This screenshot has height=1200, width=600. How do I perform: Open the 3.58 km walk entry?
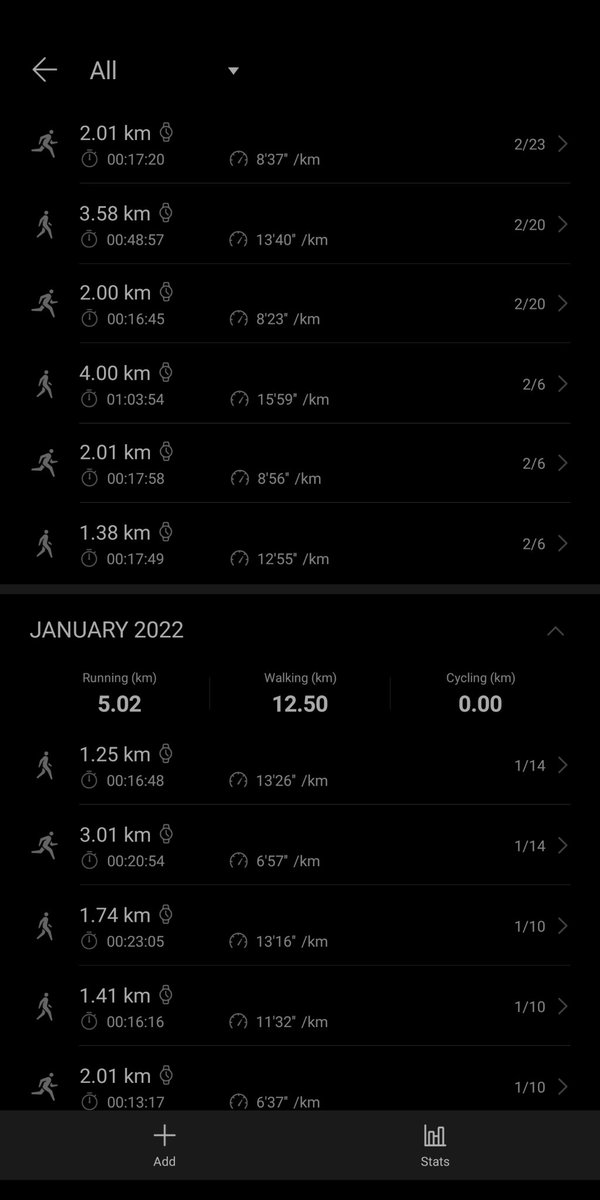click(300, 224)
